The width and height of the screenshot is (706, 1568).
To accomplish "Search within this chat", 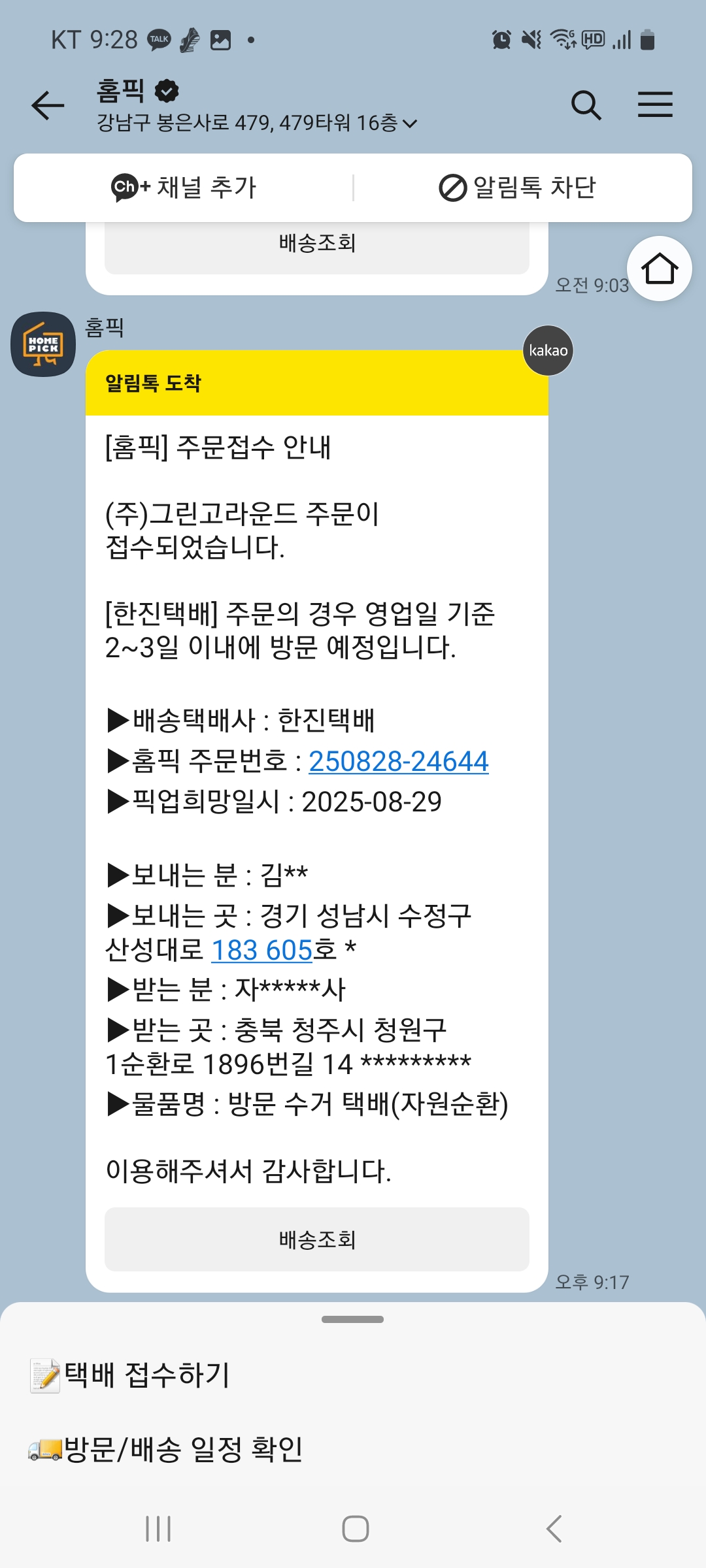I will click(586, 105).
